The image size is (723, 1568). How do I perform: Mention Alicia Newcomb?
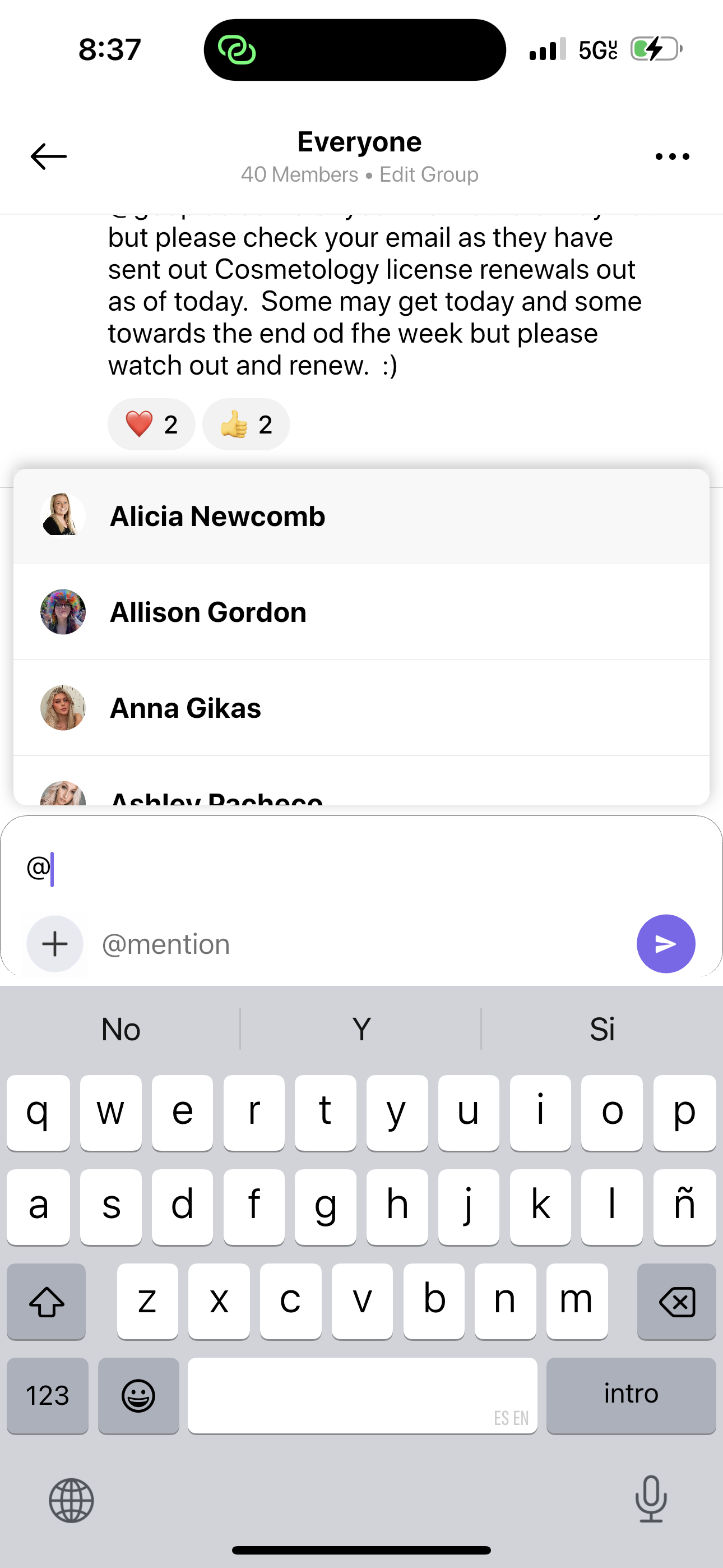coord(361,516)
